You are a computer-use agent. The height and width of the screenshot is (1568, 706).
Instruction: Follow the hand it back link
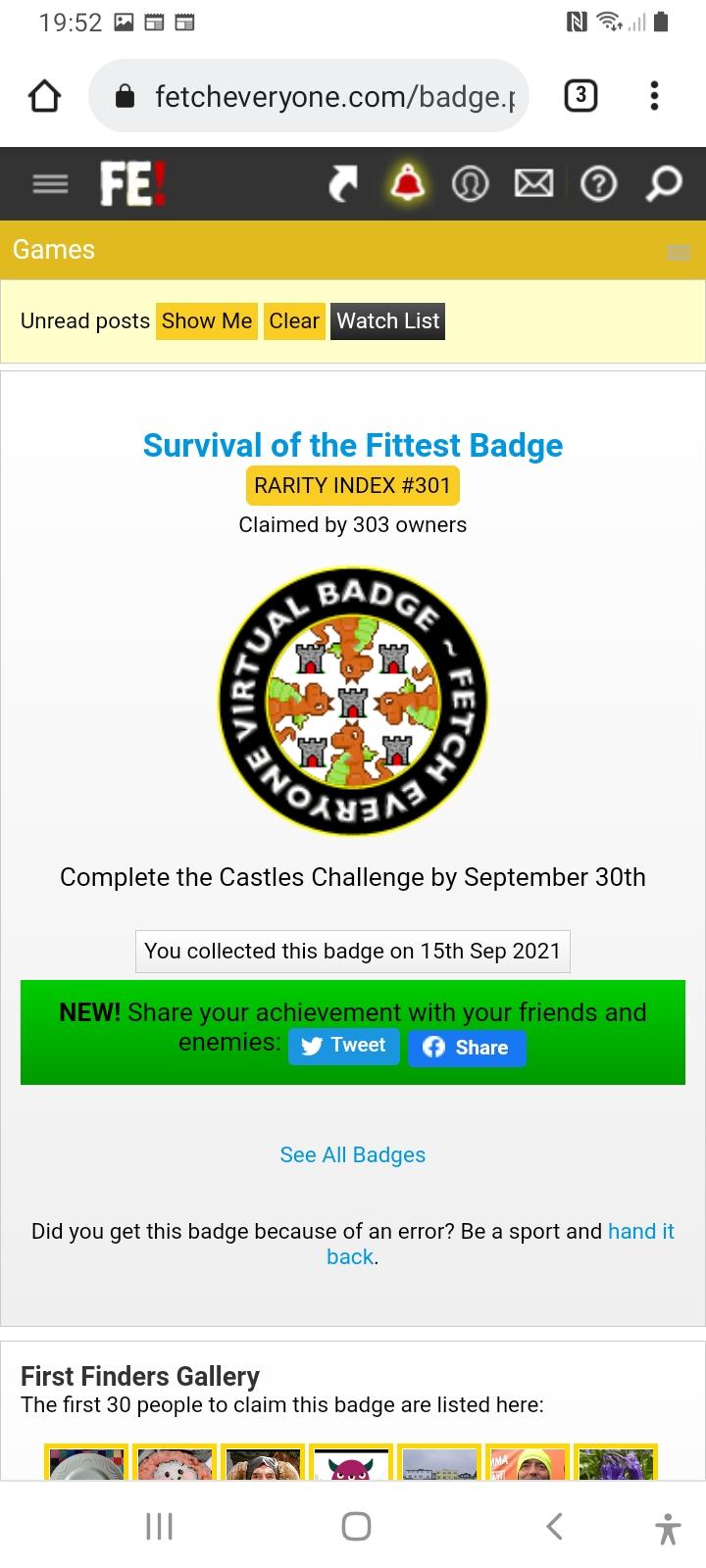tap(639, 1232)
